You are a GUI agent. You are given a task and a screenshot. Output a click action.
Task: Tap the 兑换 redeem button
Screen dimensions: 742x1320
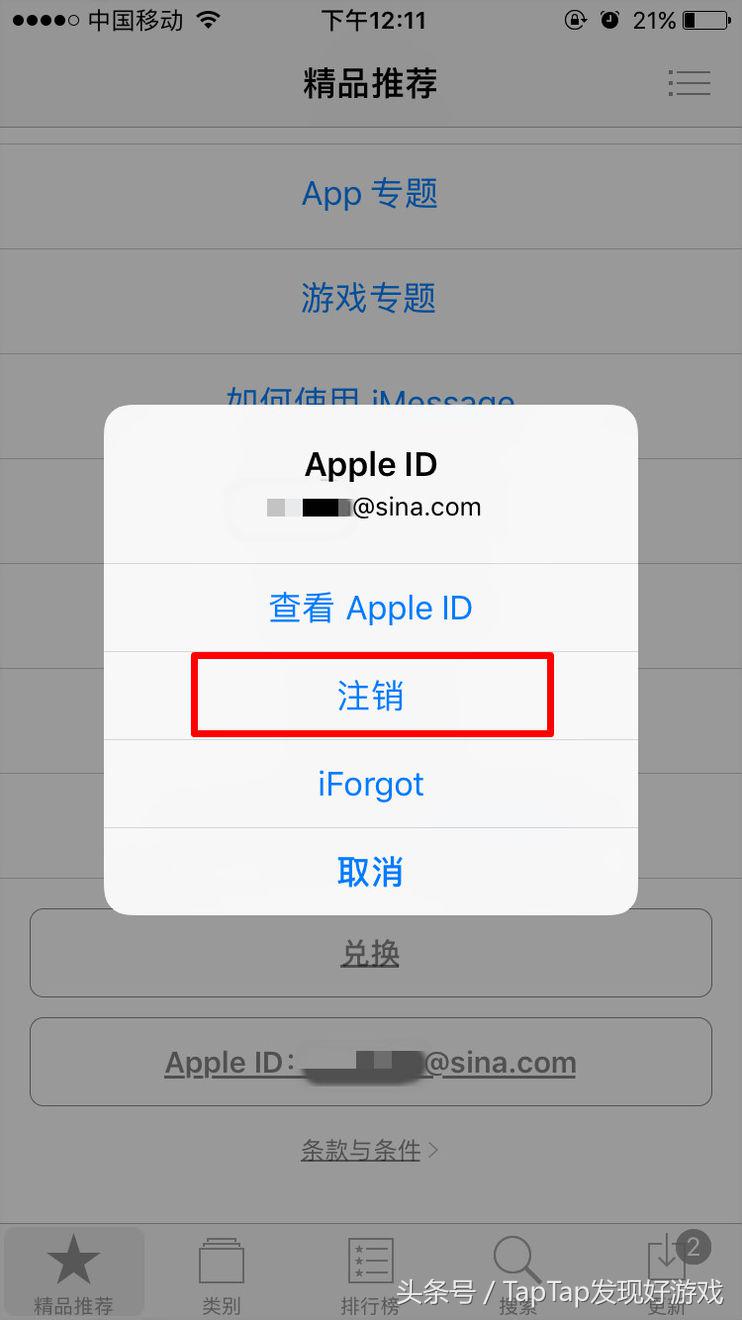(370, 953)
